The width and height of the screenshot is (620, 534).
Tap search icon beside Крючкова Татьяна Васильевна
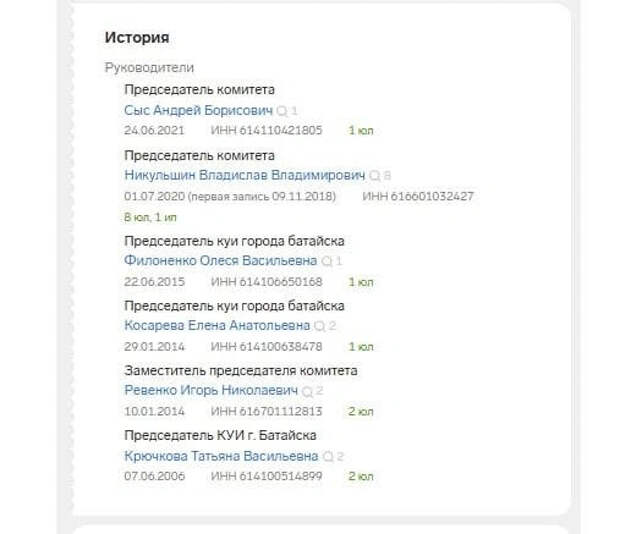(327, 456)
